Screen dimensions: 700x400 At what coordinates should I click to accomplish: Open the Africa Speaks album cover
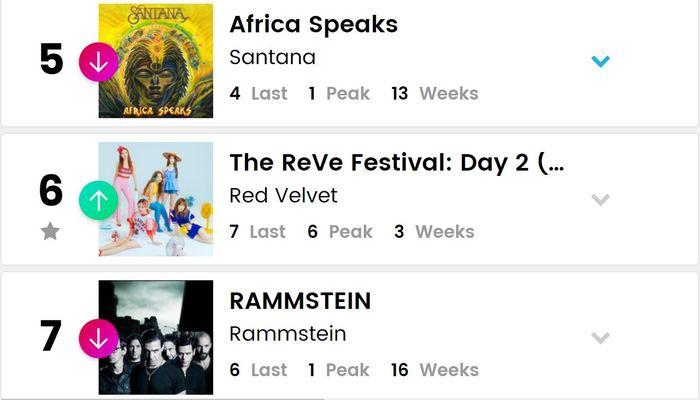(156, 61)
